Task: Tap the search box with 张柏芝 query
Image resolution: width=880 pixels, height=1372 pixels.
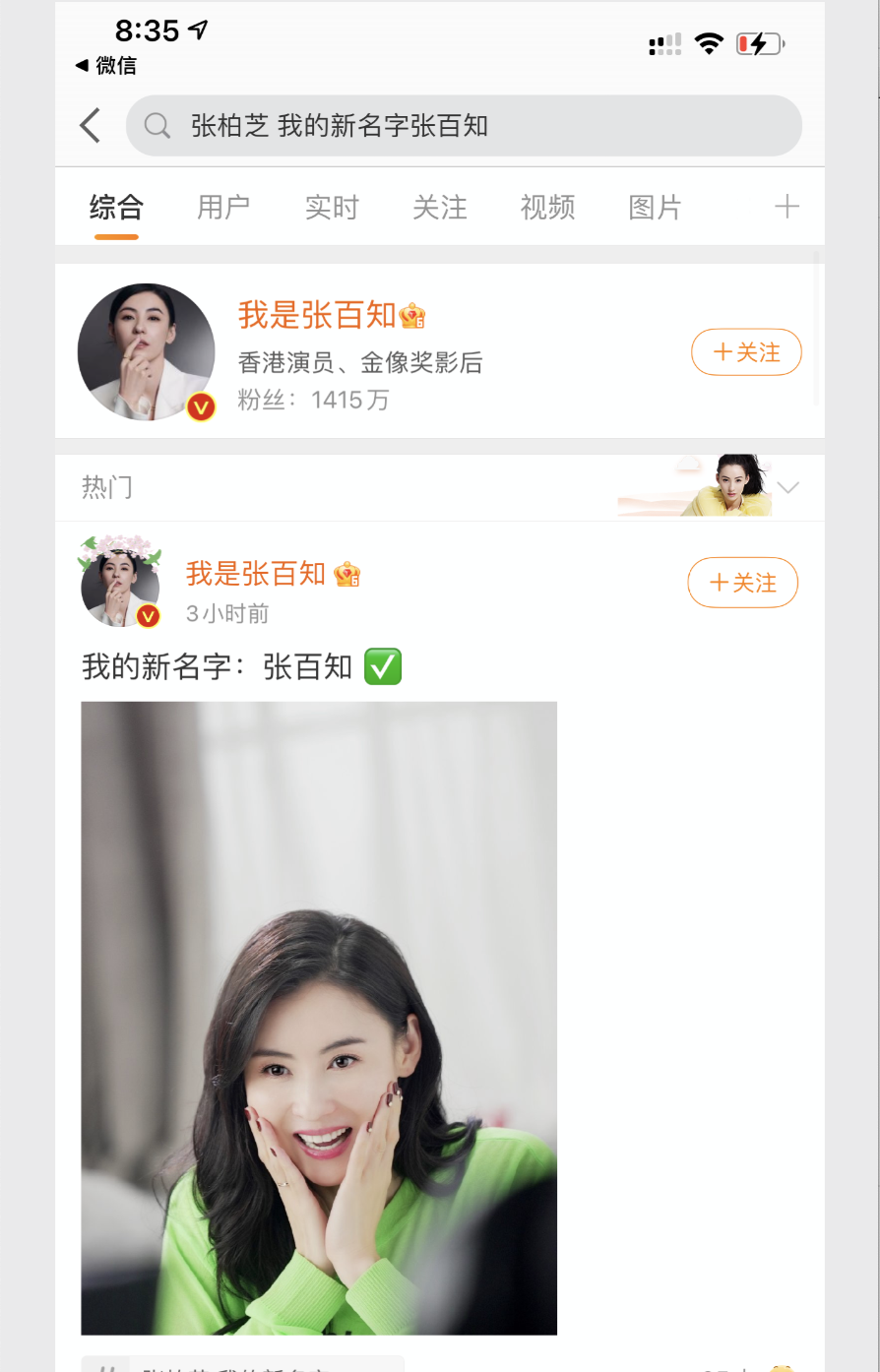Action: pos(464,126)
